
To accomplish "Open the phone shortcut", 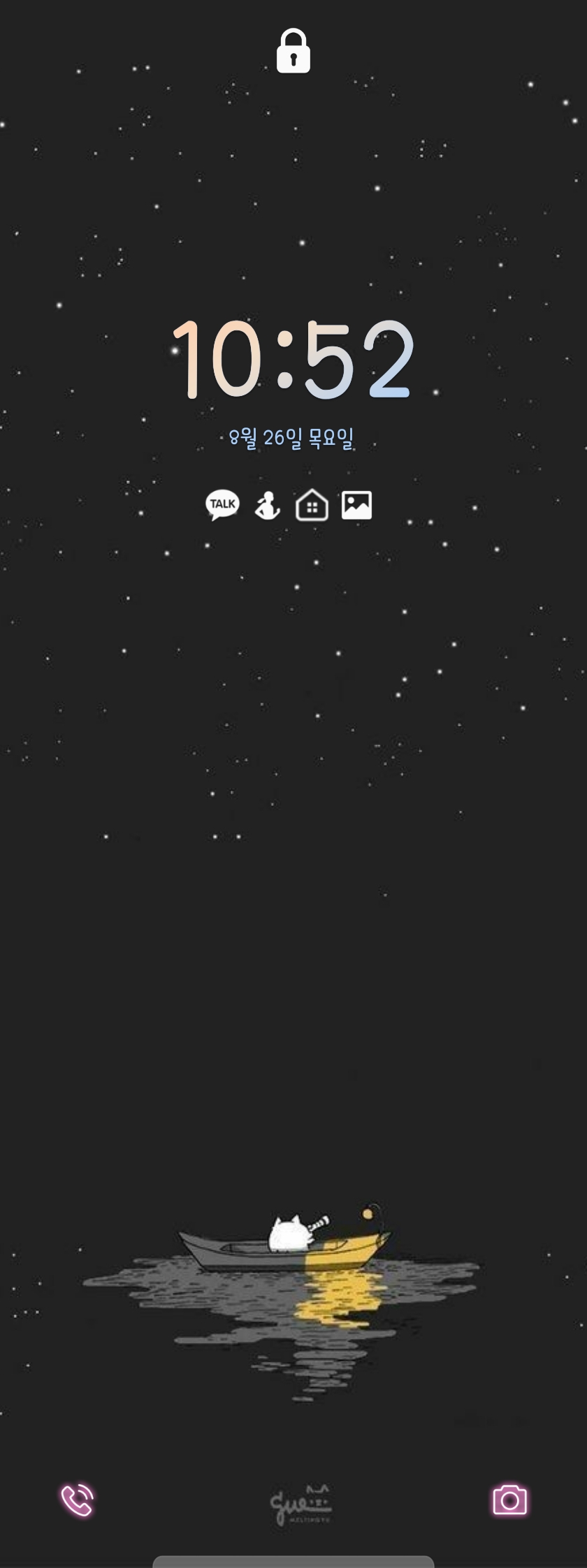I will pyautogui.click(x=78, y=1500).
